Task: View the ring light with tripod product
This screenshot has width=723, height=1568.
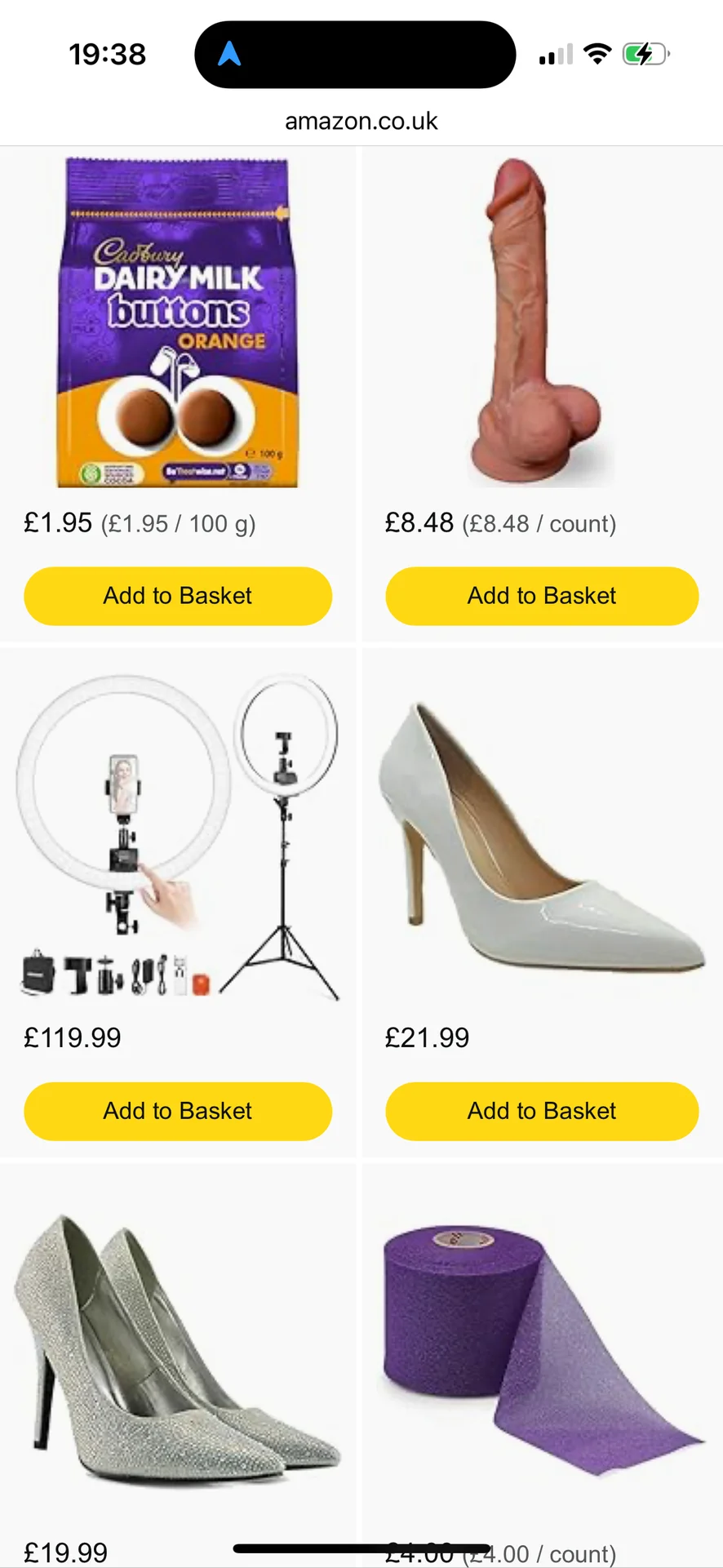Action: click(178, 837)
